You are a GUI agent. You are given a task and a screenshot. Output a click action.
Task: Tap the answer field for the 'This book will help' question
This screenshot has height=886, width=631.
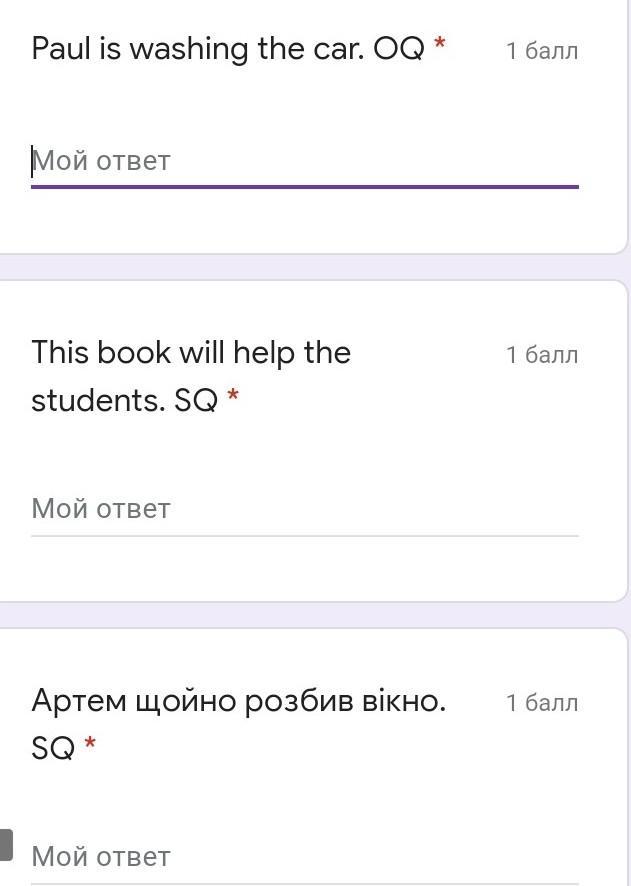[304, 509]
